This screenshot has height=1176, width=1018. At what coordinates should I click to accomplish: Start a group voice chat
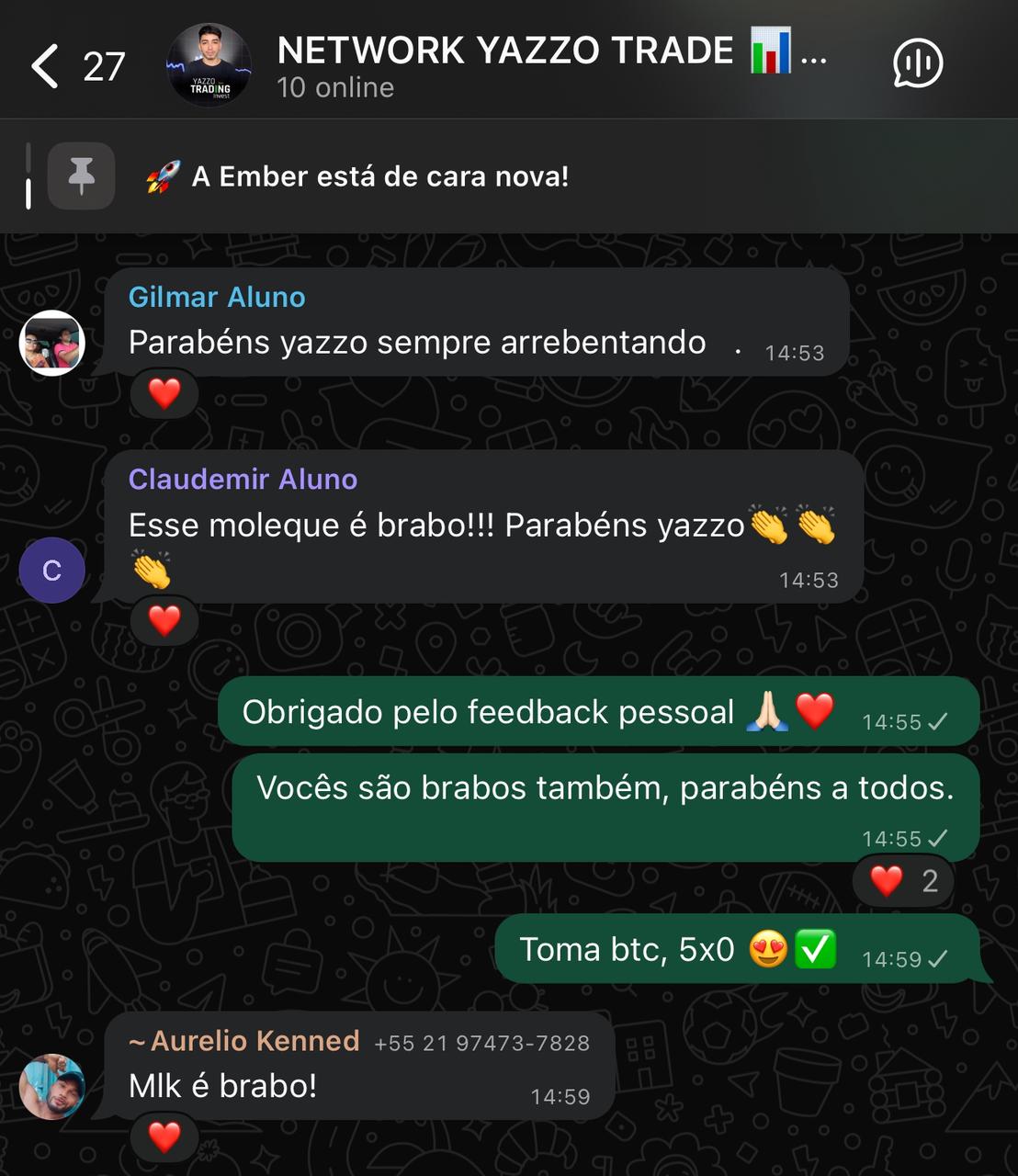tap(918, 64)
